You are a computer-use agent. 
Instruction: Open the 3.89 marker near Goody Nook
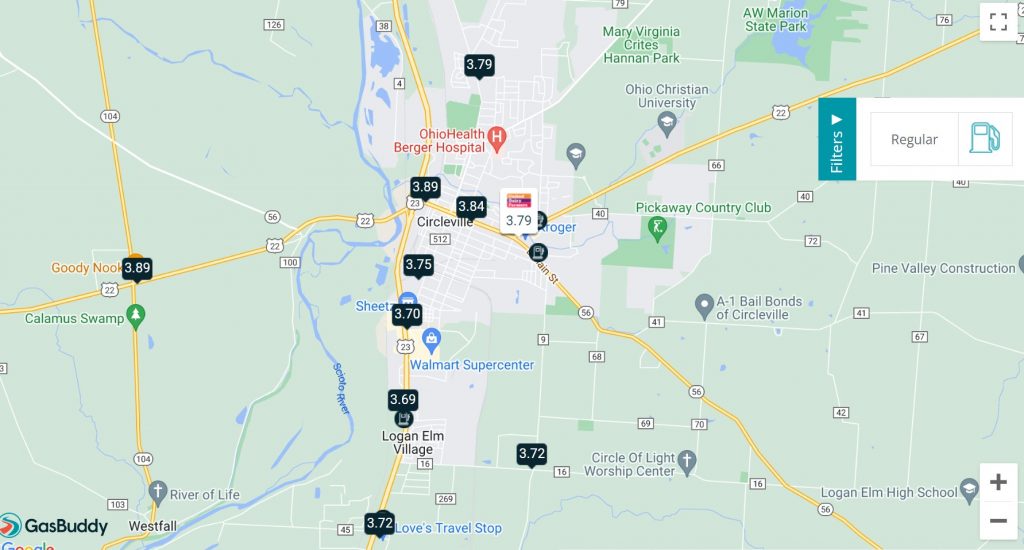pyautogui.click(x=137, y=267)
